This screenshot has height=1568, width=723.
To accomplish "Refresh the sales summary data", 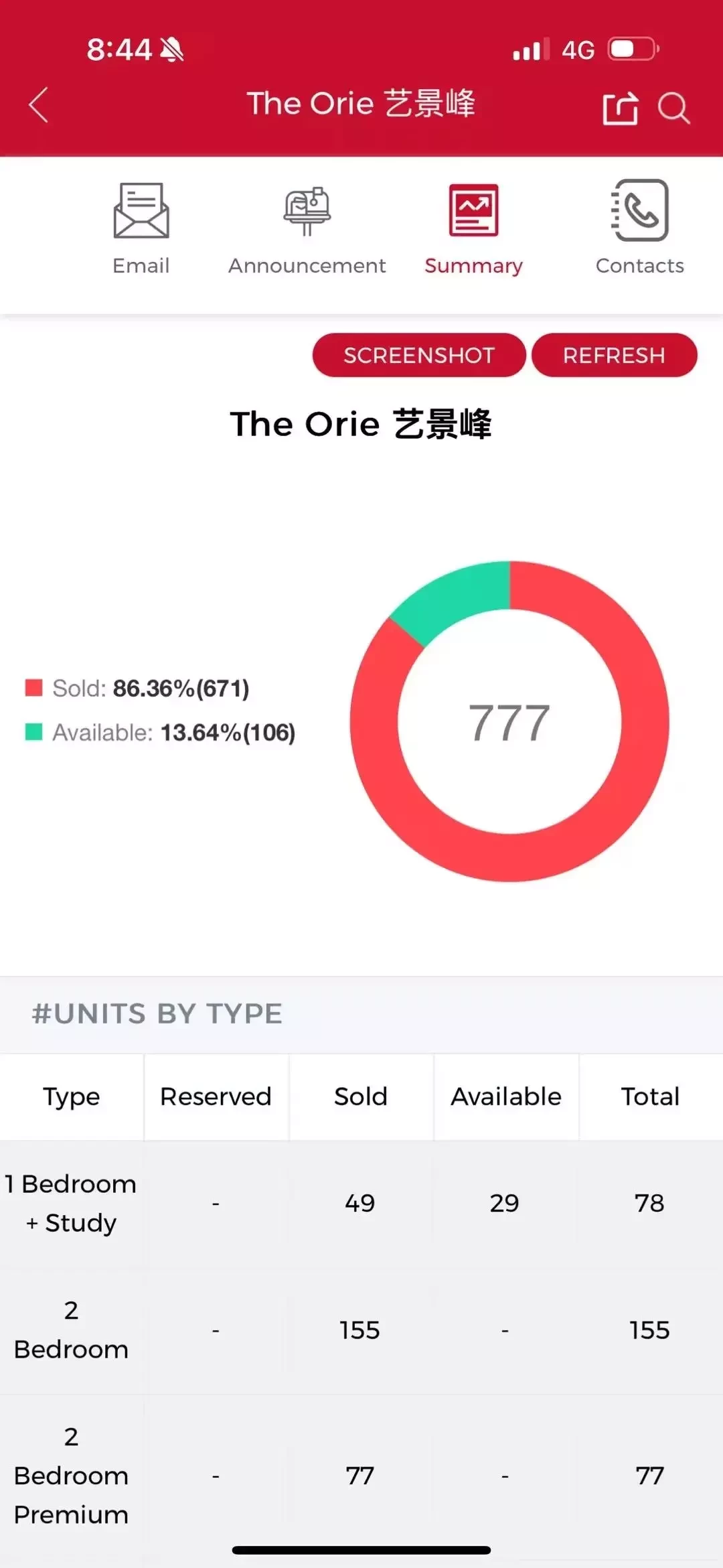I will (x=614, y=355).
